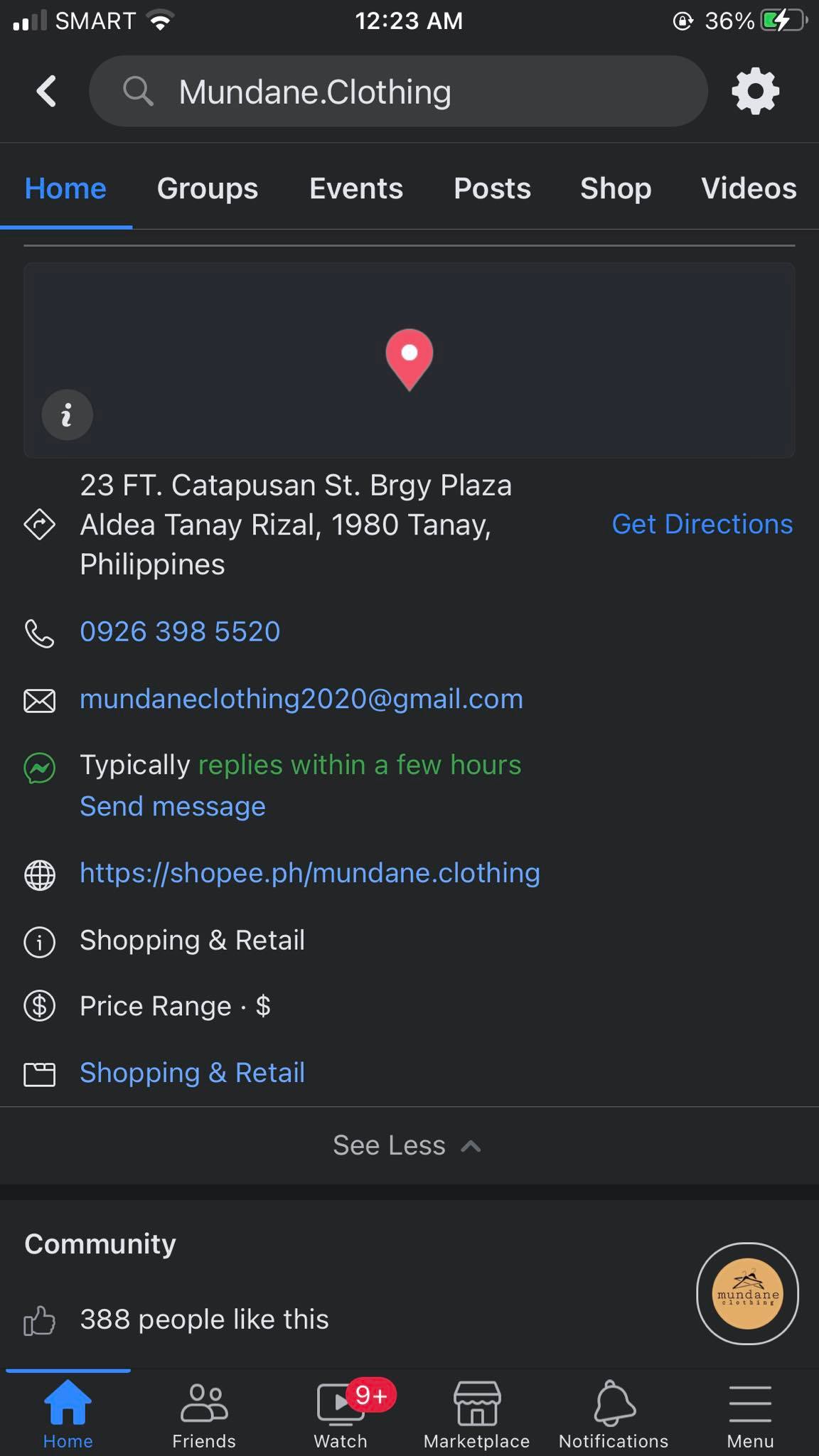Go back using the arrow icon
The width and height of the screenshot is (819, 1456).
47,92
